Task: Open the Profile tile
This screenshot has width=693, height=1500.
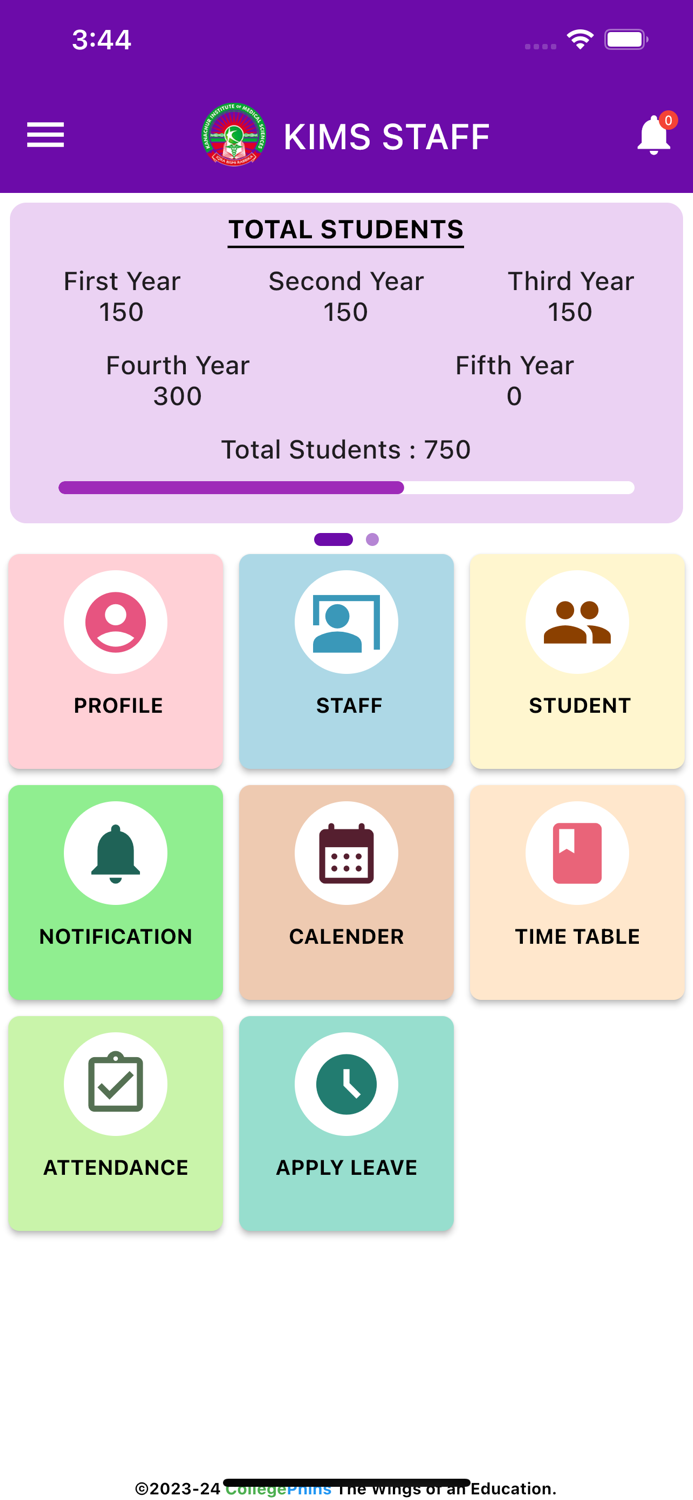Action: [x=116, y=661]
